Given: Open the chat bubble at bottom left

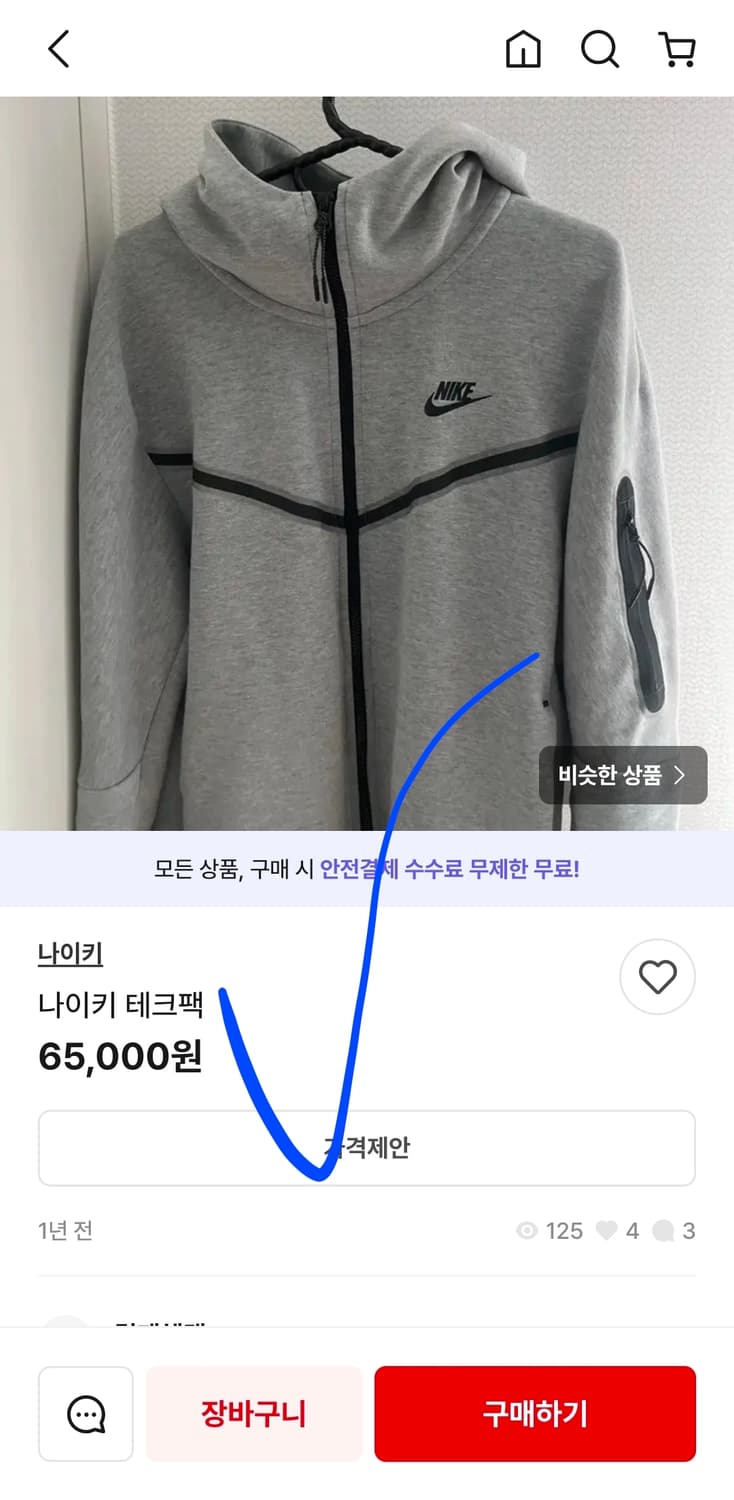Looking at the screenshot, I should click(x=86, y=1413).
